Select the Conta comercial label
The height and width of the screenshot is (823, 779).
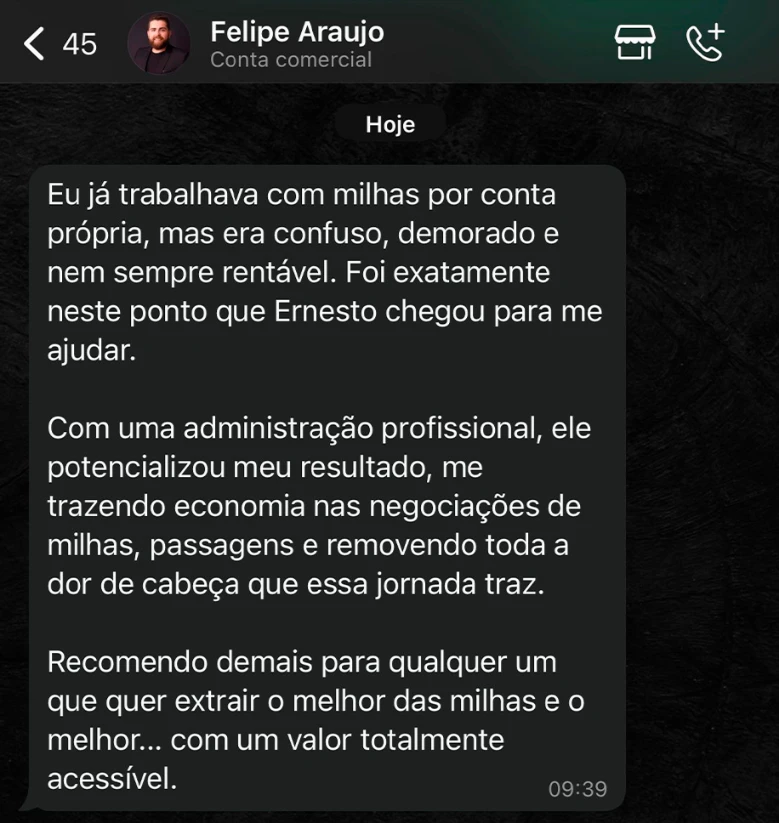click(x=291, y=58)
